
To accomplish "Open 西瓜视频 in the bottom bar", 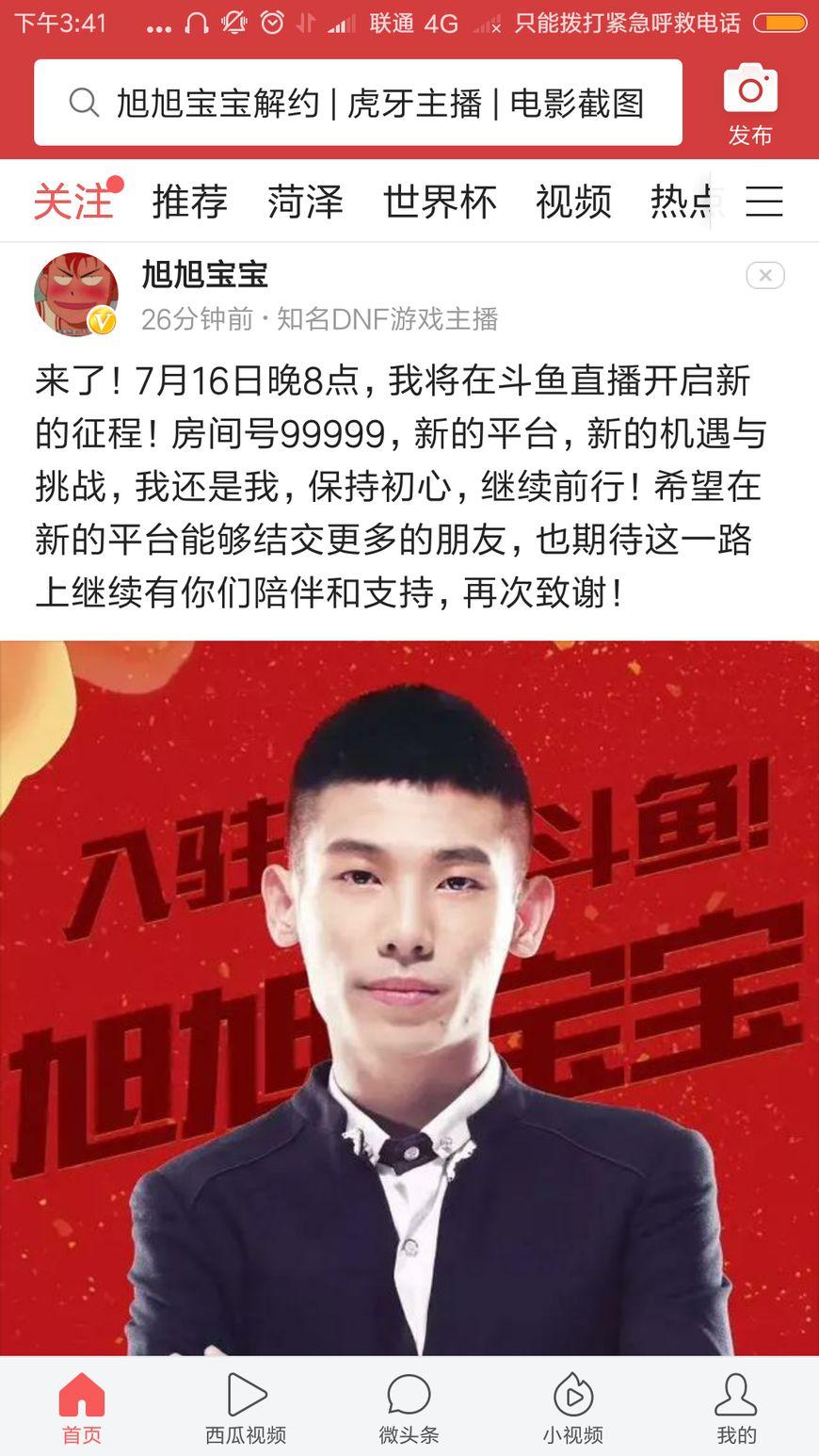I will click(x=246, y=1408).
